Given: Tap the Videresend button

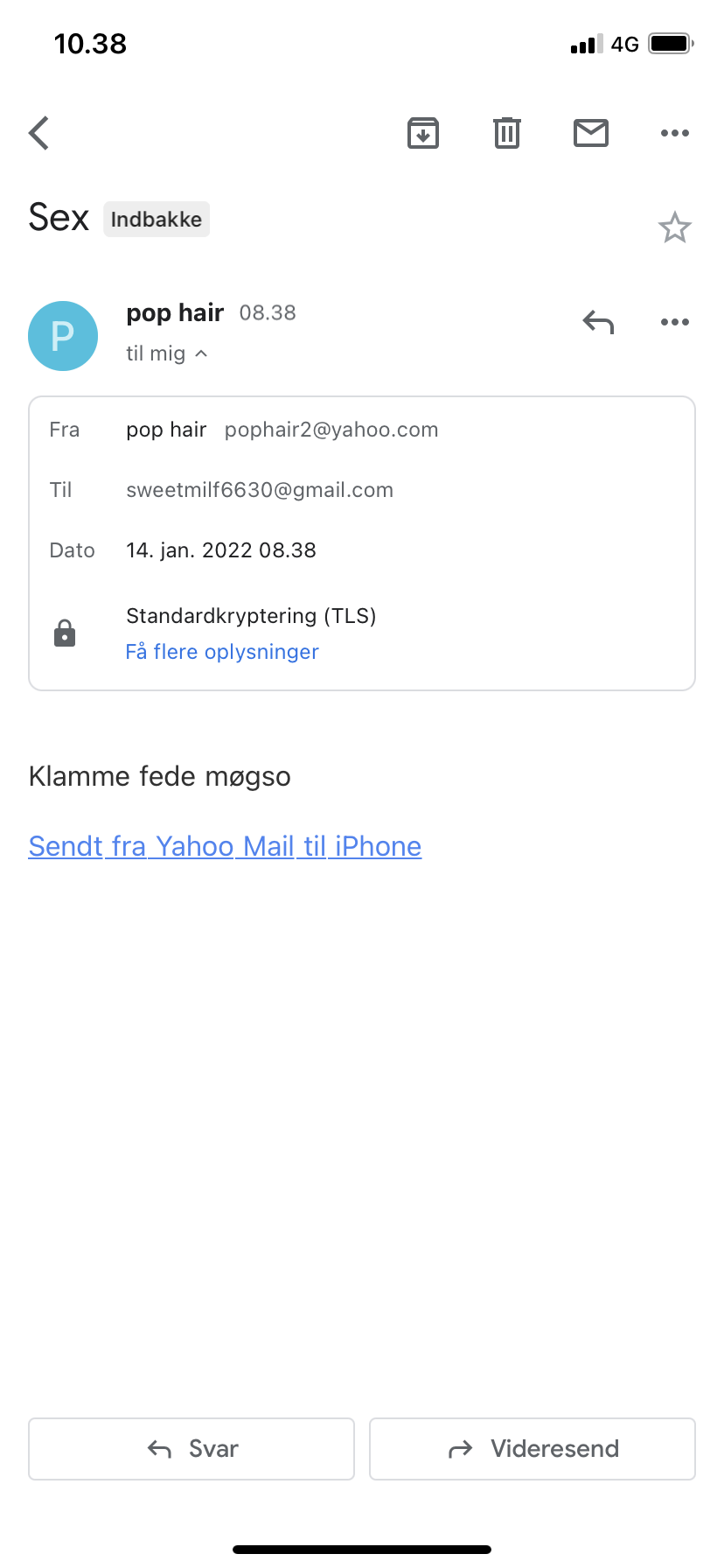Looking at the screenshot, I should click(533, 1449).
